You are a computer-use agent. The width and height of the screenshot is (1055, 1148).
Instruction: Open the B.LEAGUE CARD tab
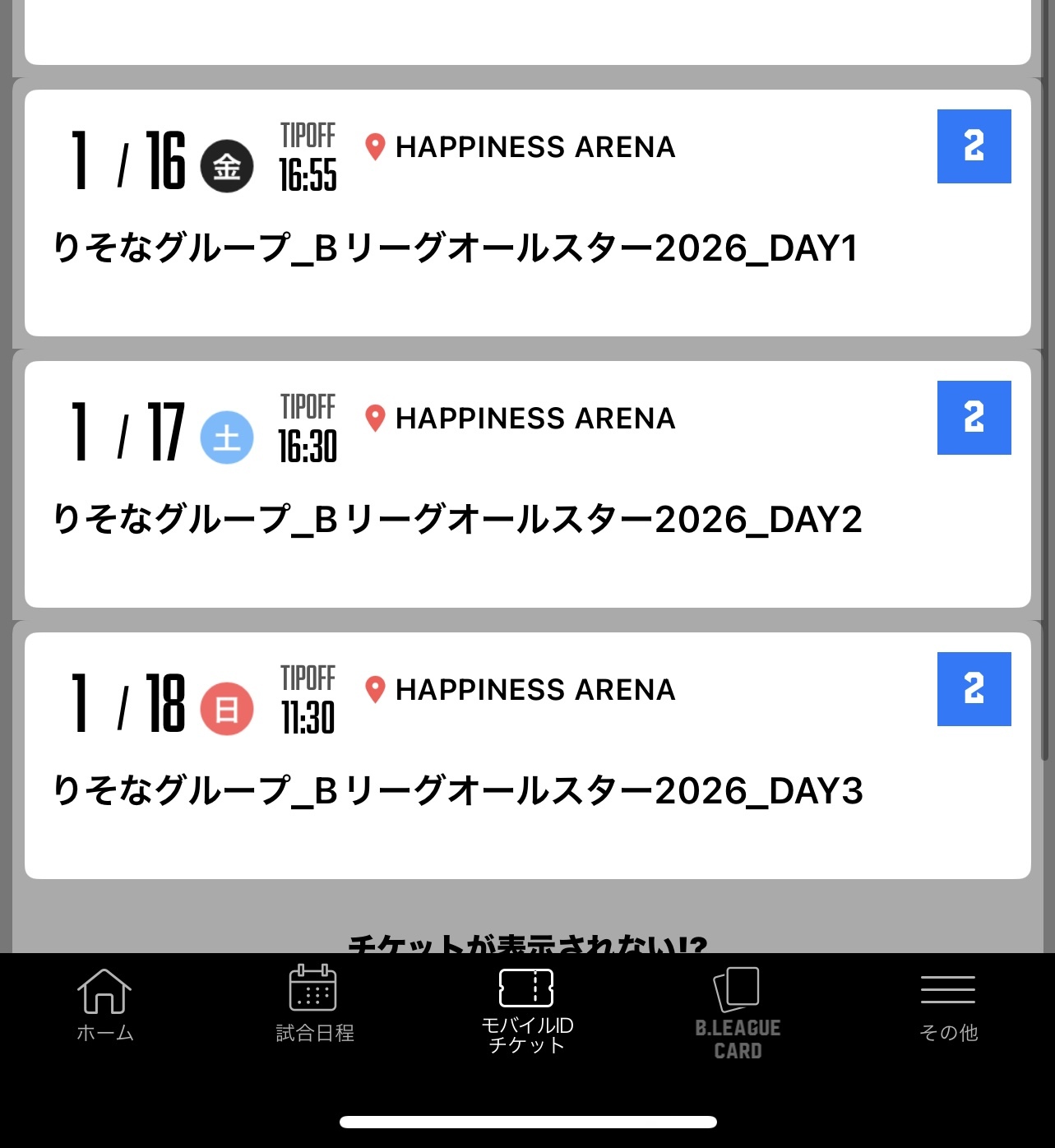pyautogui.click(x=738, y=1013)
